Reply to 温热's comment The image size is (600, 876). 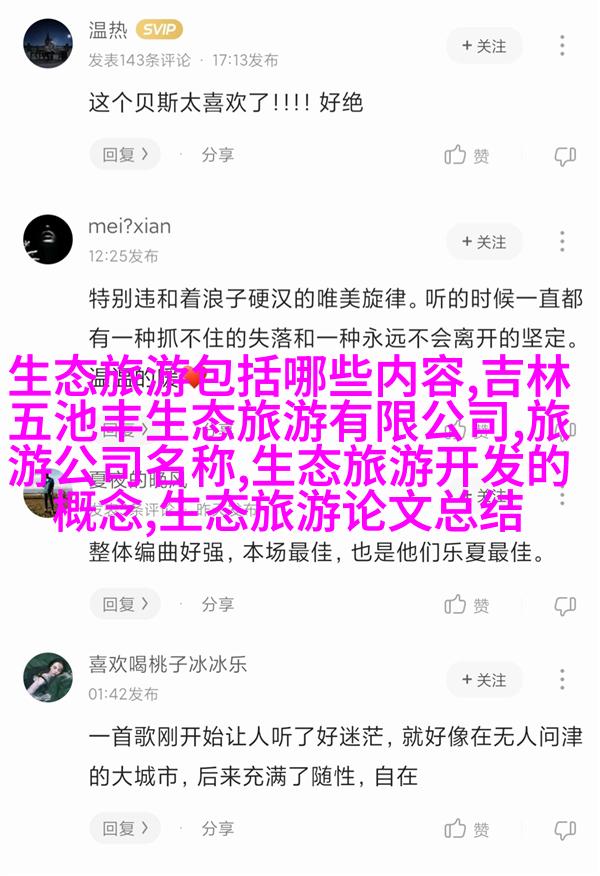point(125,155)
